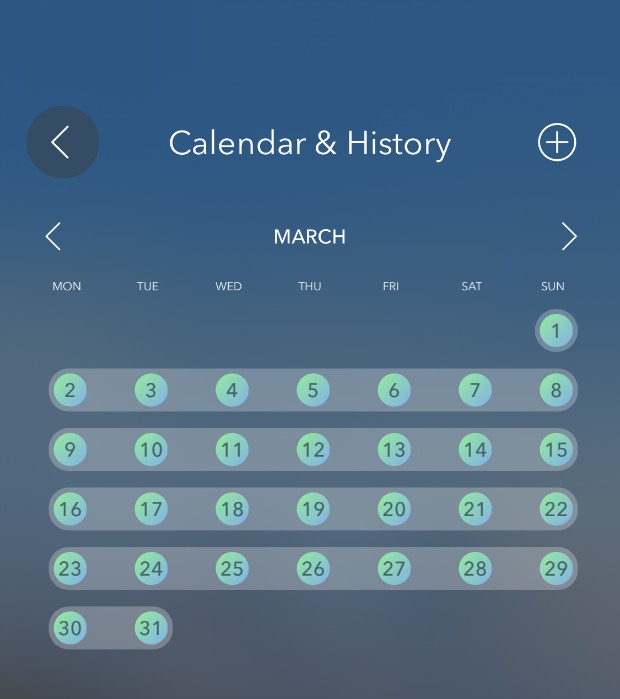The width and height of the screenshot is (620, 699).
Task: Open day 23 in March
Action: coord(70,568)
